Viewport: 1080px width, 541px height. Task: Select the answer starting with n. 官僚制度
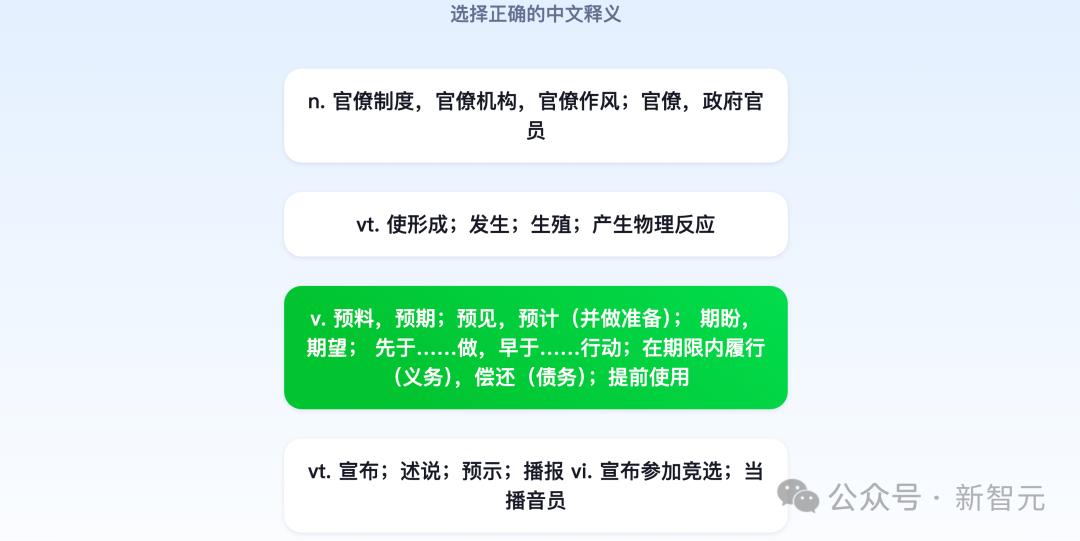535,115
